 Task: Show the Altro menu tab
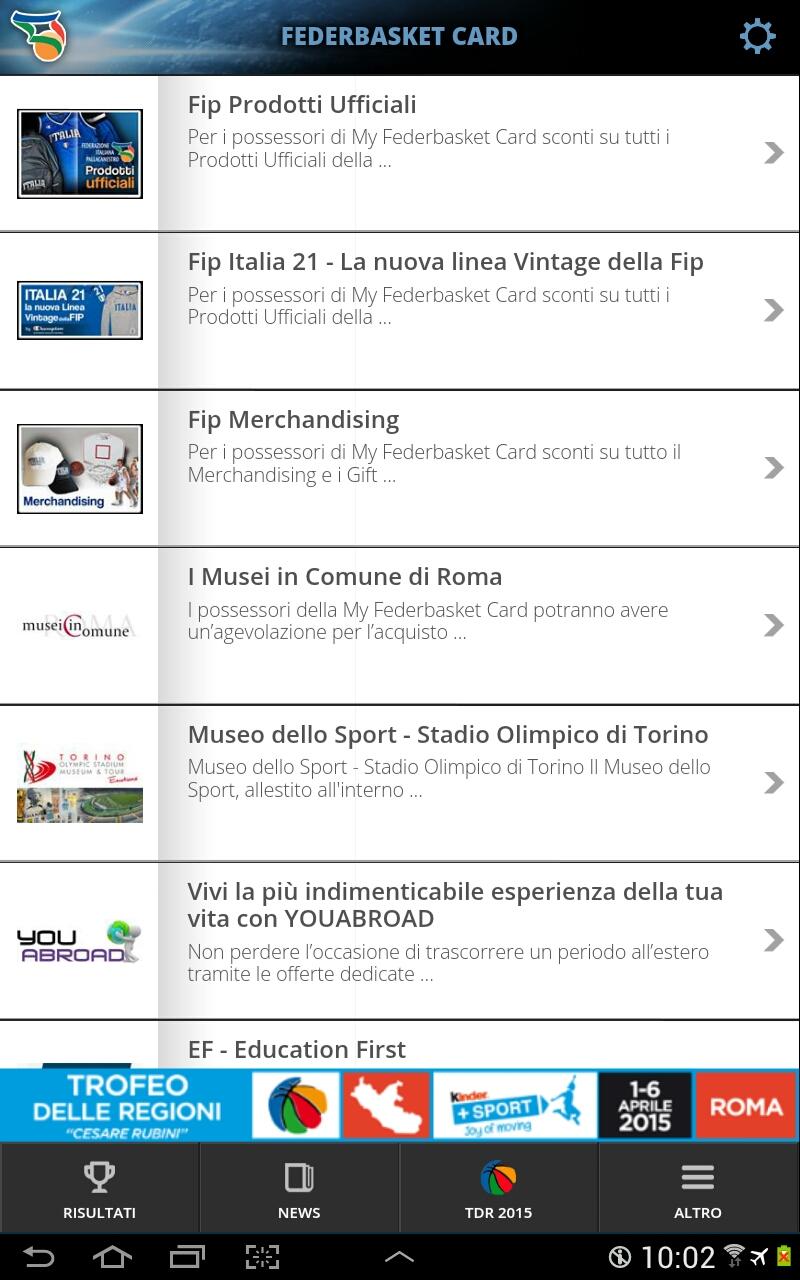(698, 1189)
